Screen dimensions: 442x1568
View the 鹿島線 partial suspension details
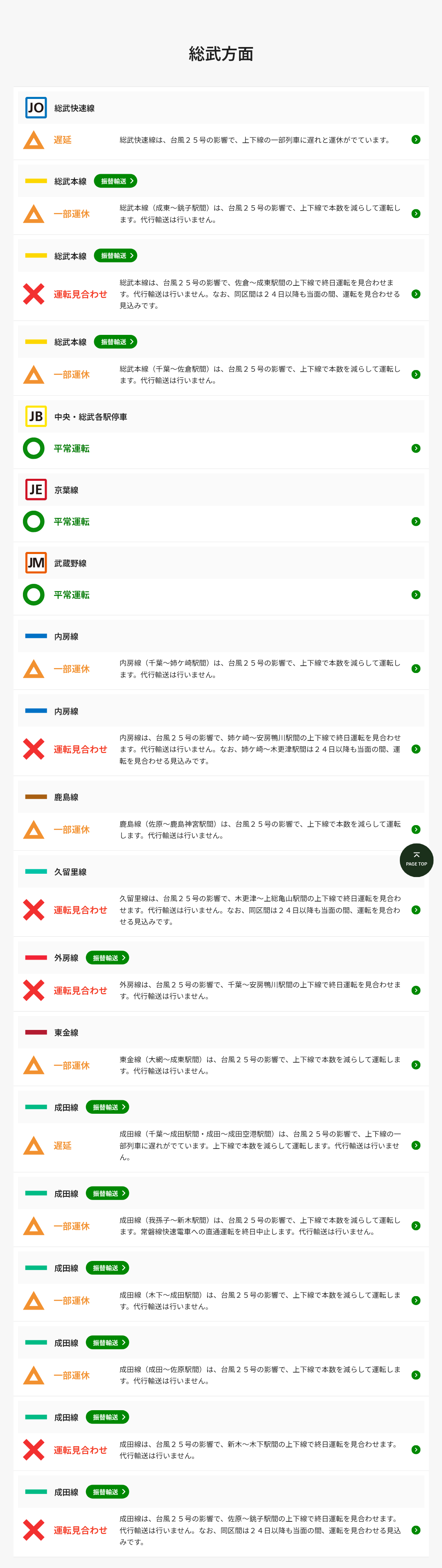click(221, 830)
